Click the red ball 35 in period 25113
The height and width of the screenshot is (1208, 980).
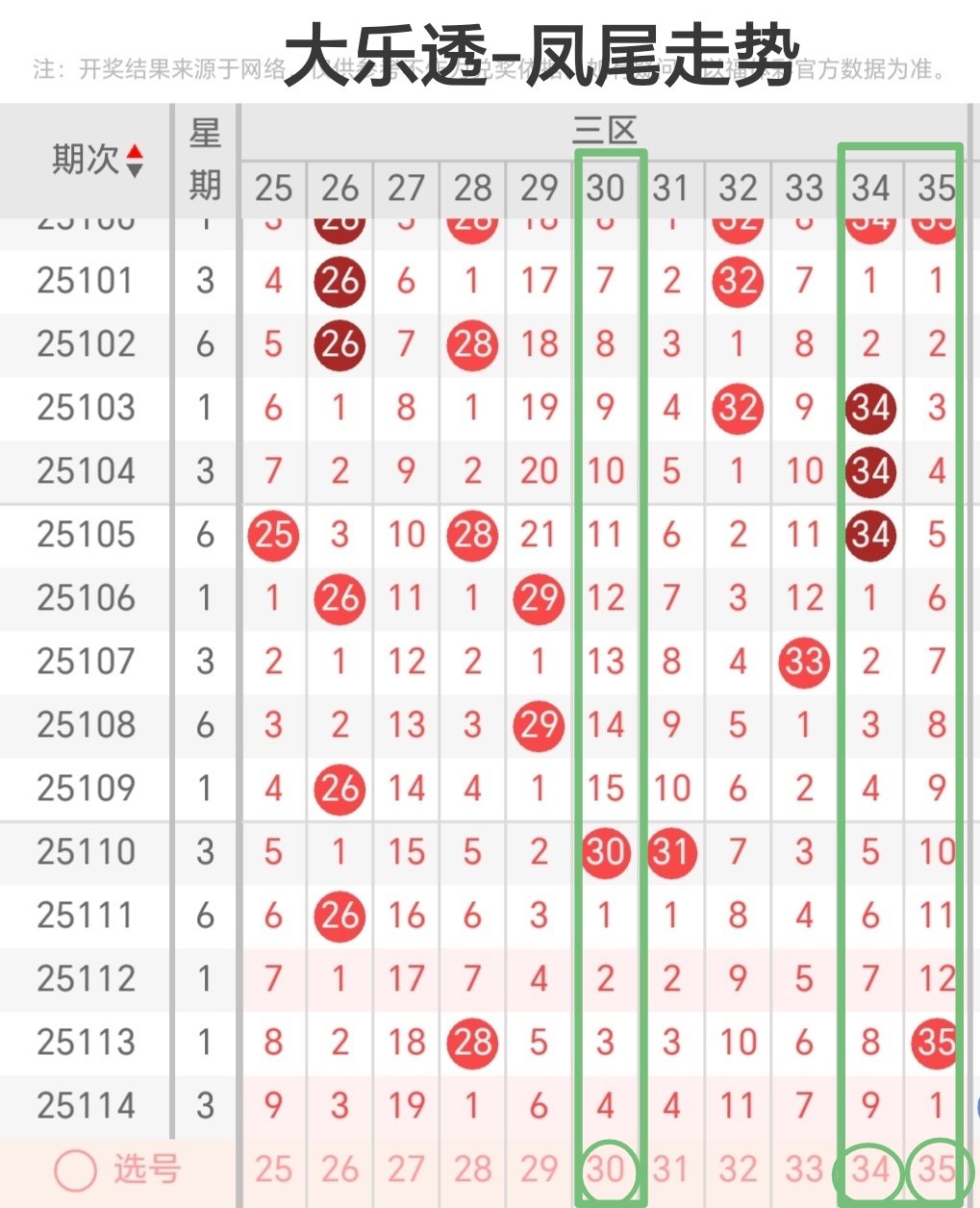pos(934,1041)
